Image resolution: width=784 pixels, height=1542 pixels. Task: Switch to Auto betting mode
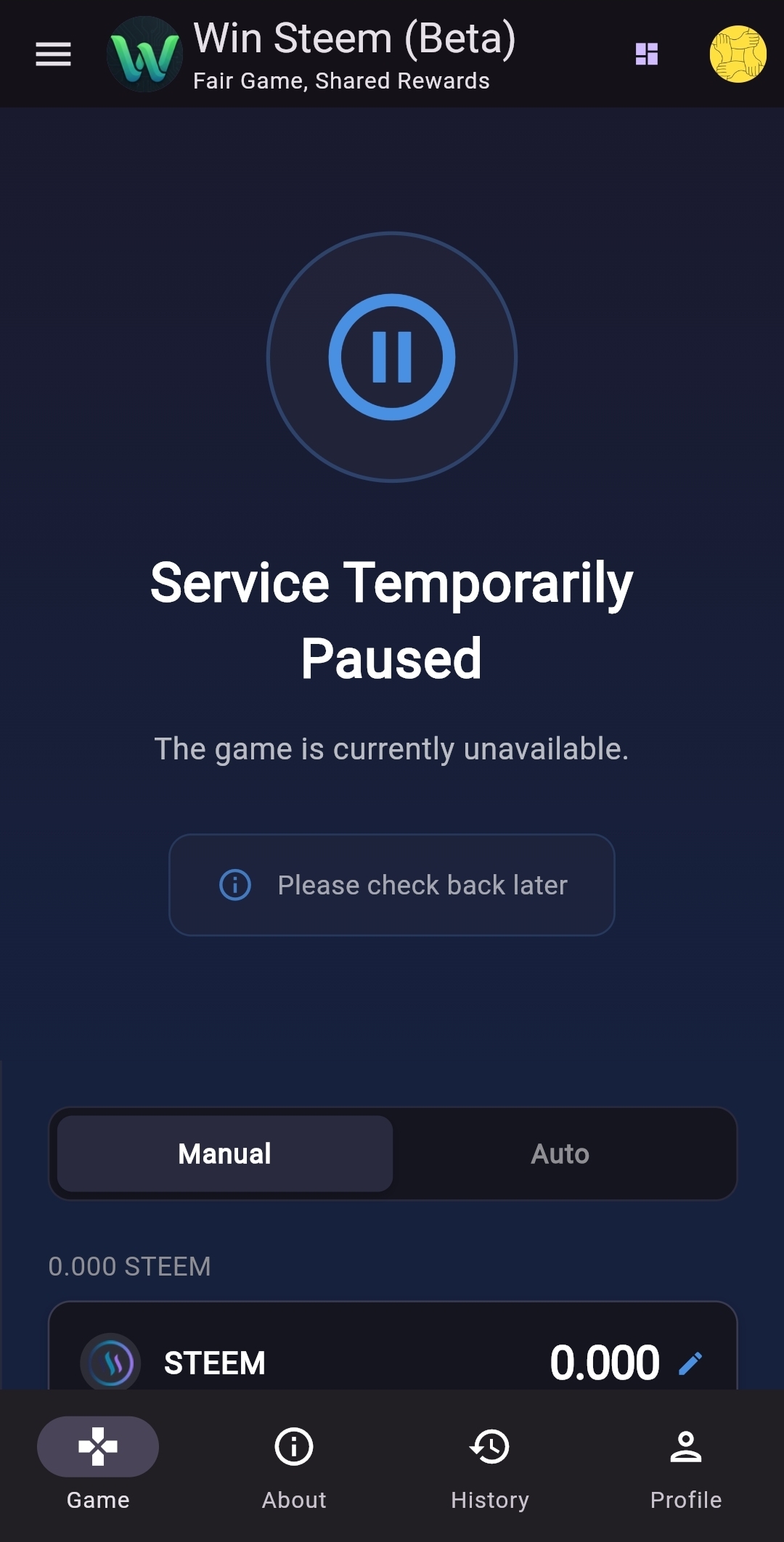560,1154
